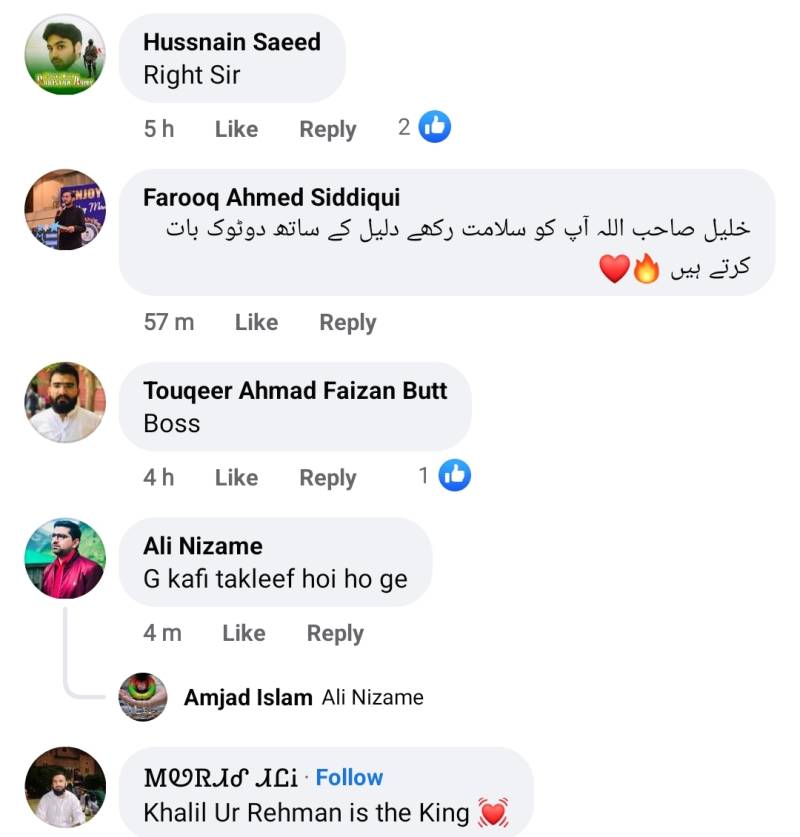
Task: Open Farooq Ahmed Siddiqui's profile picture
Action: [x=65, y=209]
